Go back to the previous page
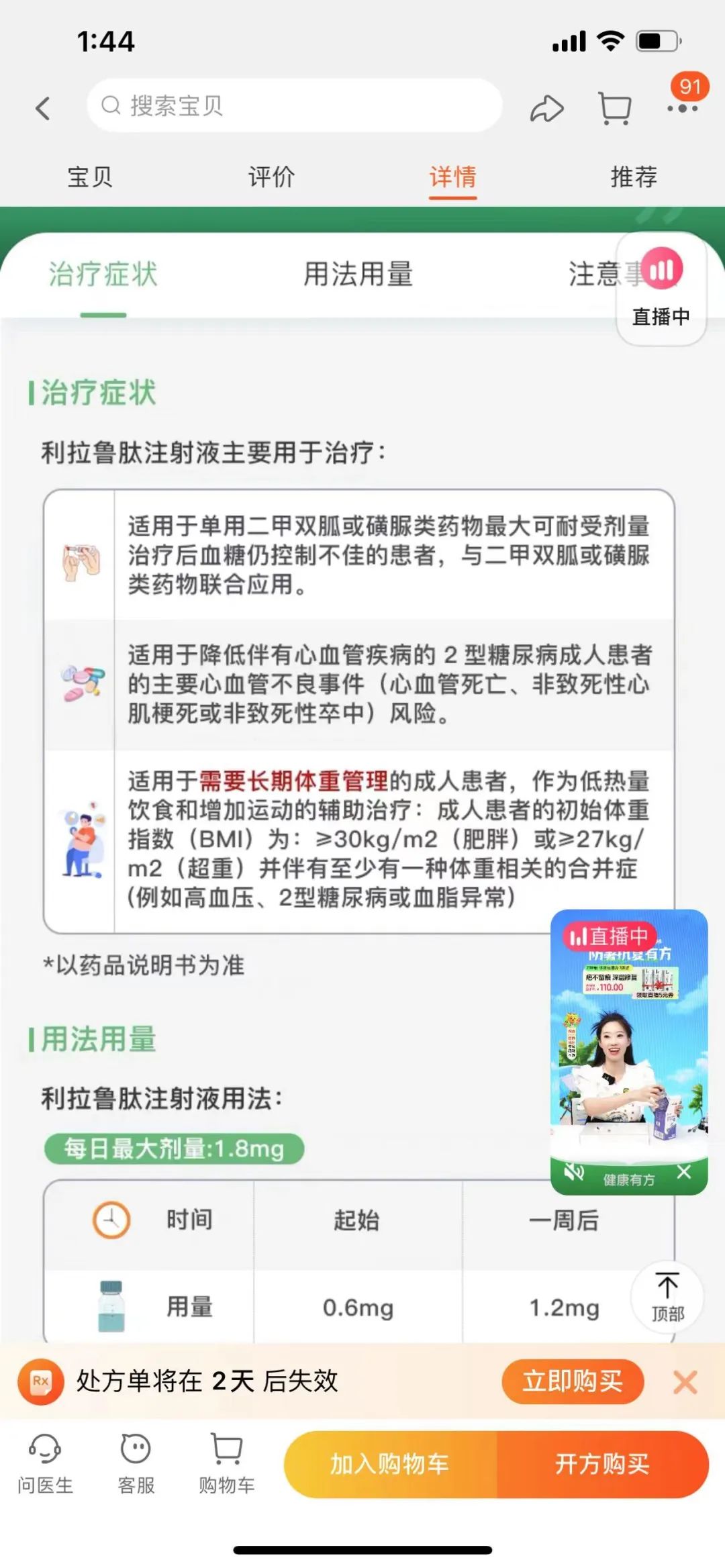 pos(43,108)
